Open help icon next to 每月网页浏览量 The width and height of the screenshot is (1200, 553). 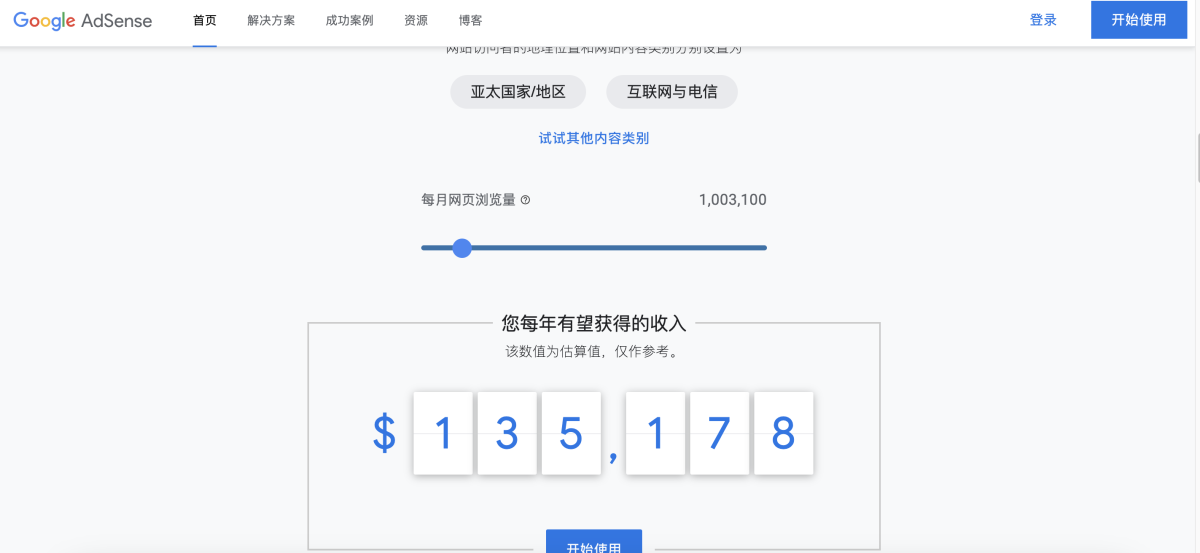coord(526,200)
